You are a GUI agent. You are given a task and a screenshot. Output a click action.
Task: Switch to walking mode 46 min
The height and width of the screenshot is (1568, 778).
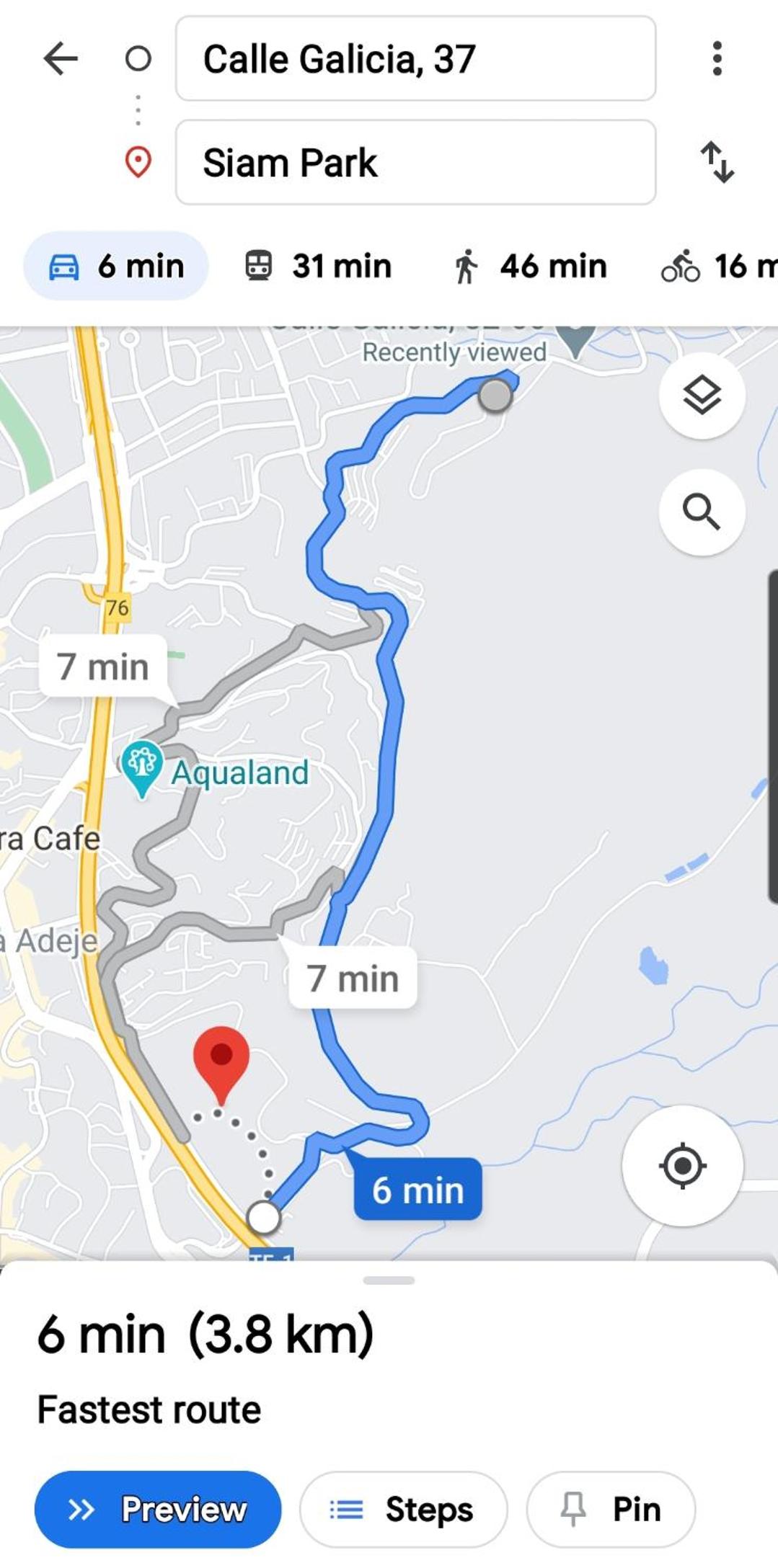pos(530,266)
